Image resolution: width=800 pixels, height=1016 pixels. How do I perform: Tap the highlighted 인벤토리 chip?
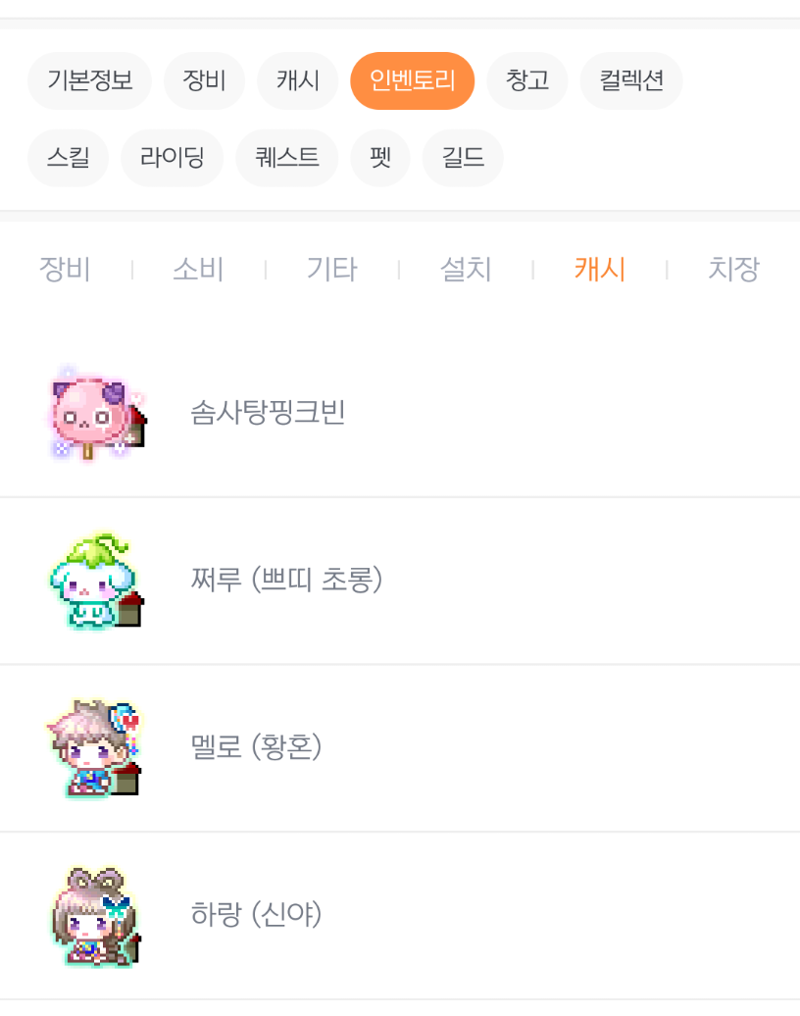pyautogui.click(x=412, y=81)
